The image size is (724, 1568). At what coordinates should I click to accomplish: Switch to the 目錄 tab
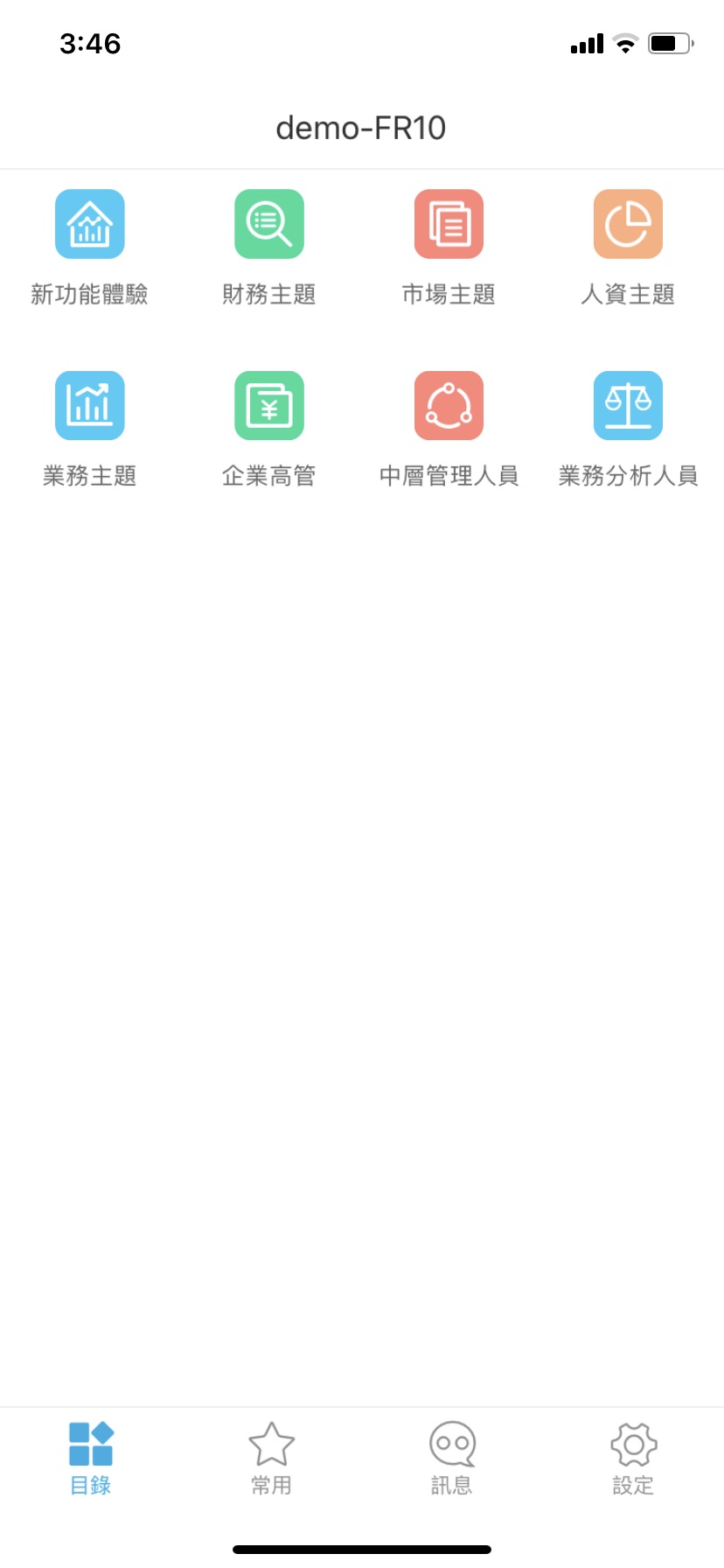click(91, 1459)
